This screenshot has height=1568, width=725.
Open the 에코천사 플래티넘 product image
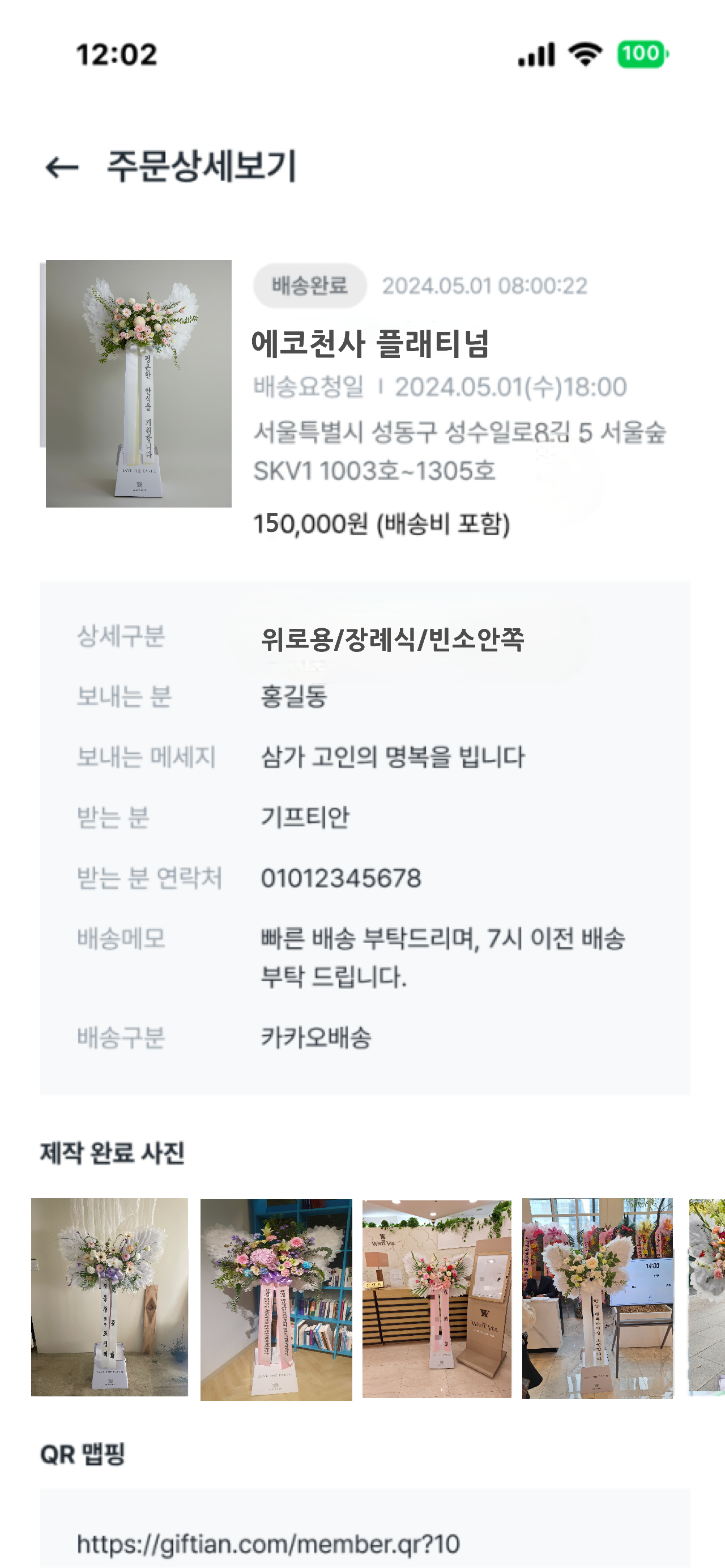(139, 384)
